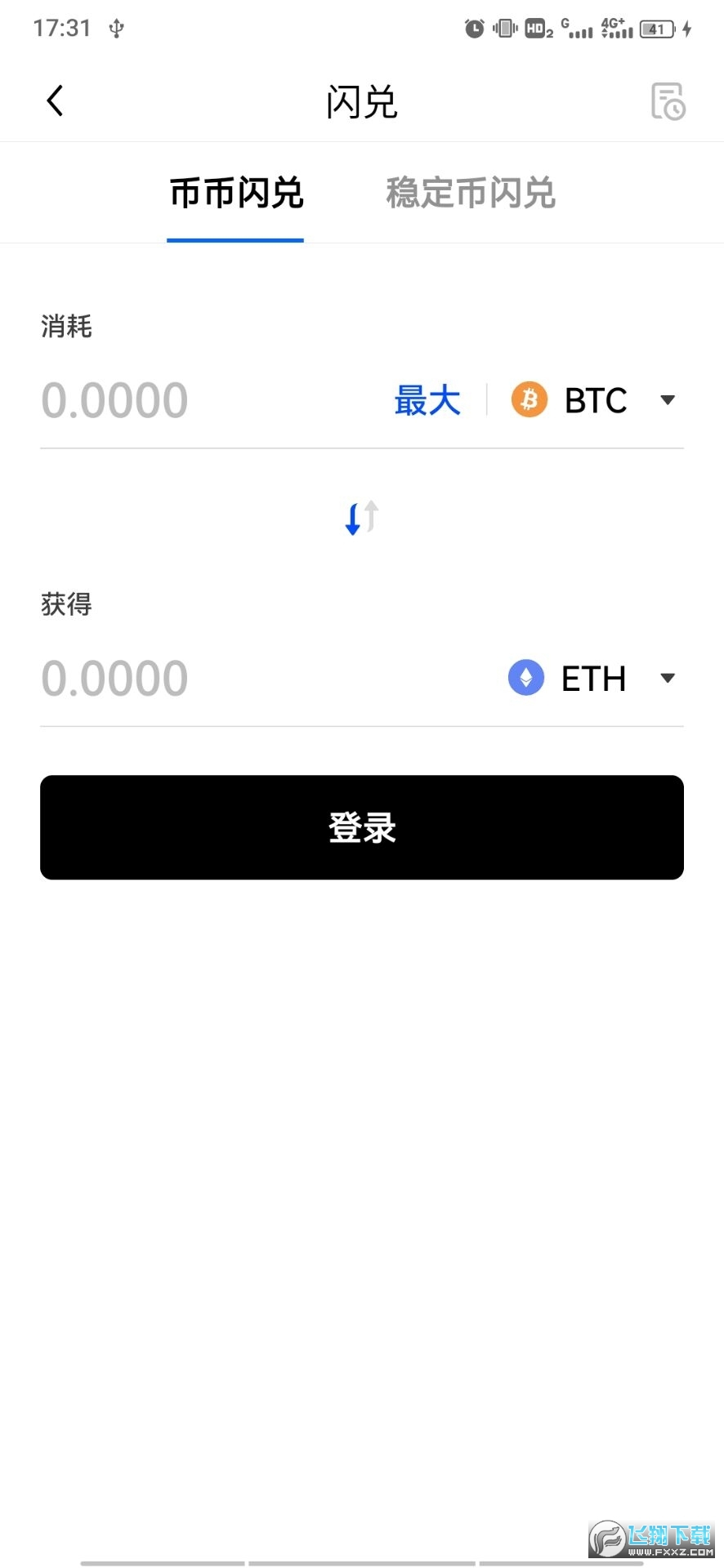Open the BTC currency selection dropdown
Image resolution: width=724 pixels, height=1568 pixels.
pyautogui.click(x=668, y=399)
